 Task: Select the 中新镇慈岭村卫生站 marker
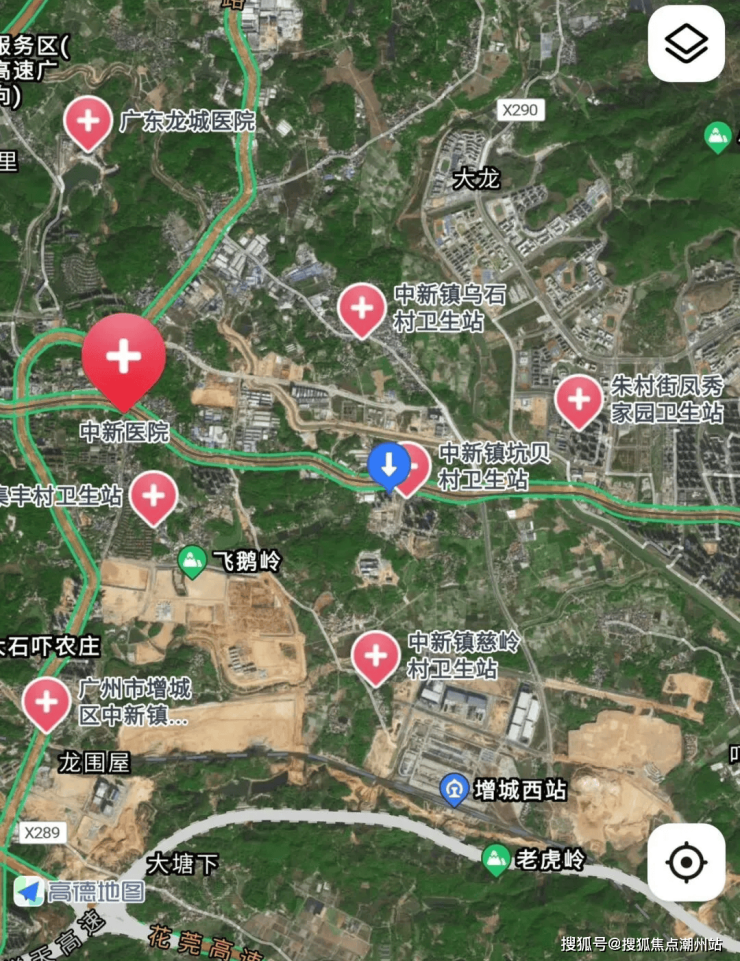click(x=376, y=655)
